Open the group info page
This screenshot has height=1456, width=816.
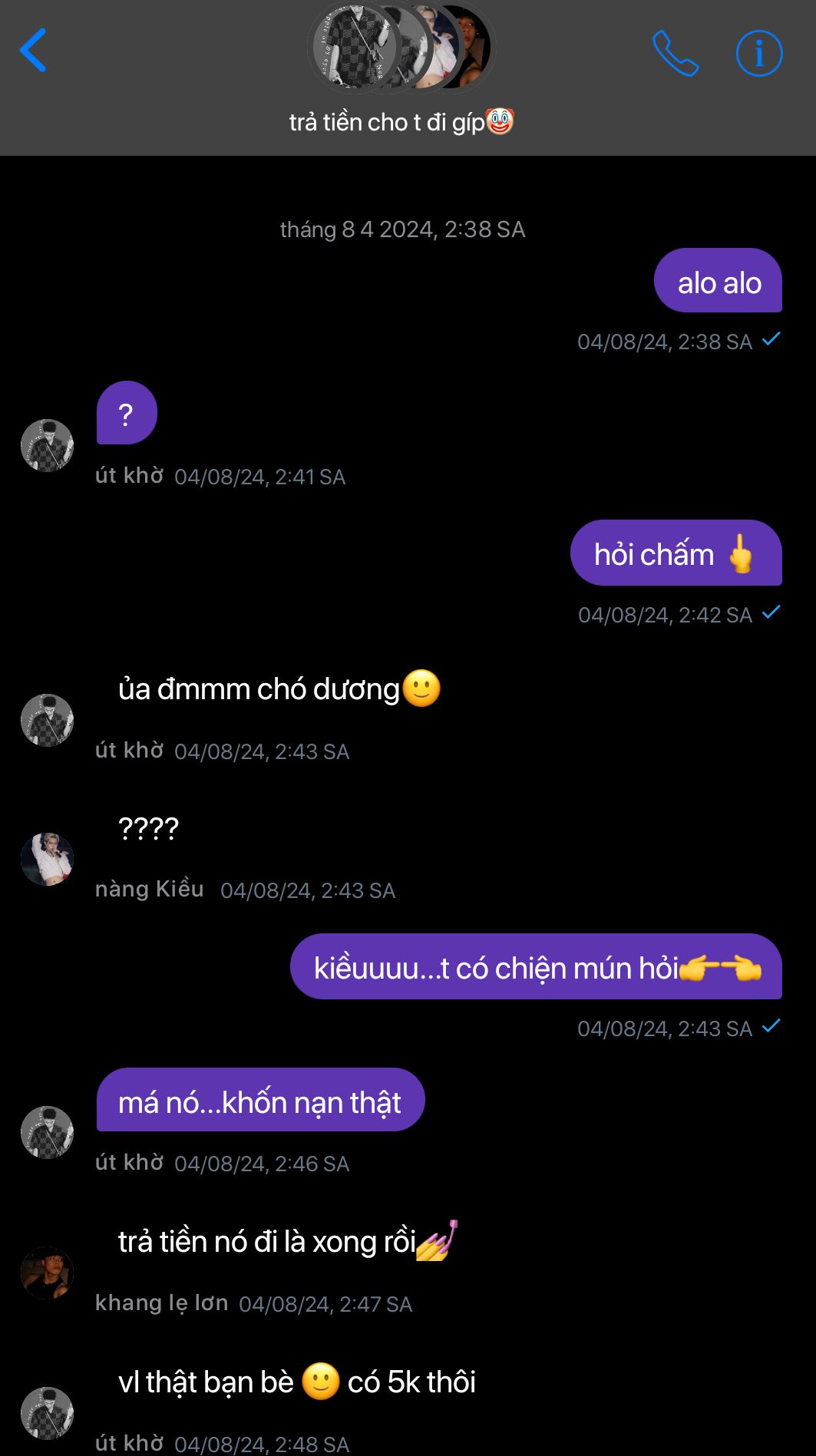pos(758,53)
